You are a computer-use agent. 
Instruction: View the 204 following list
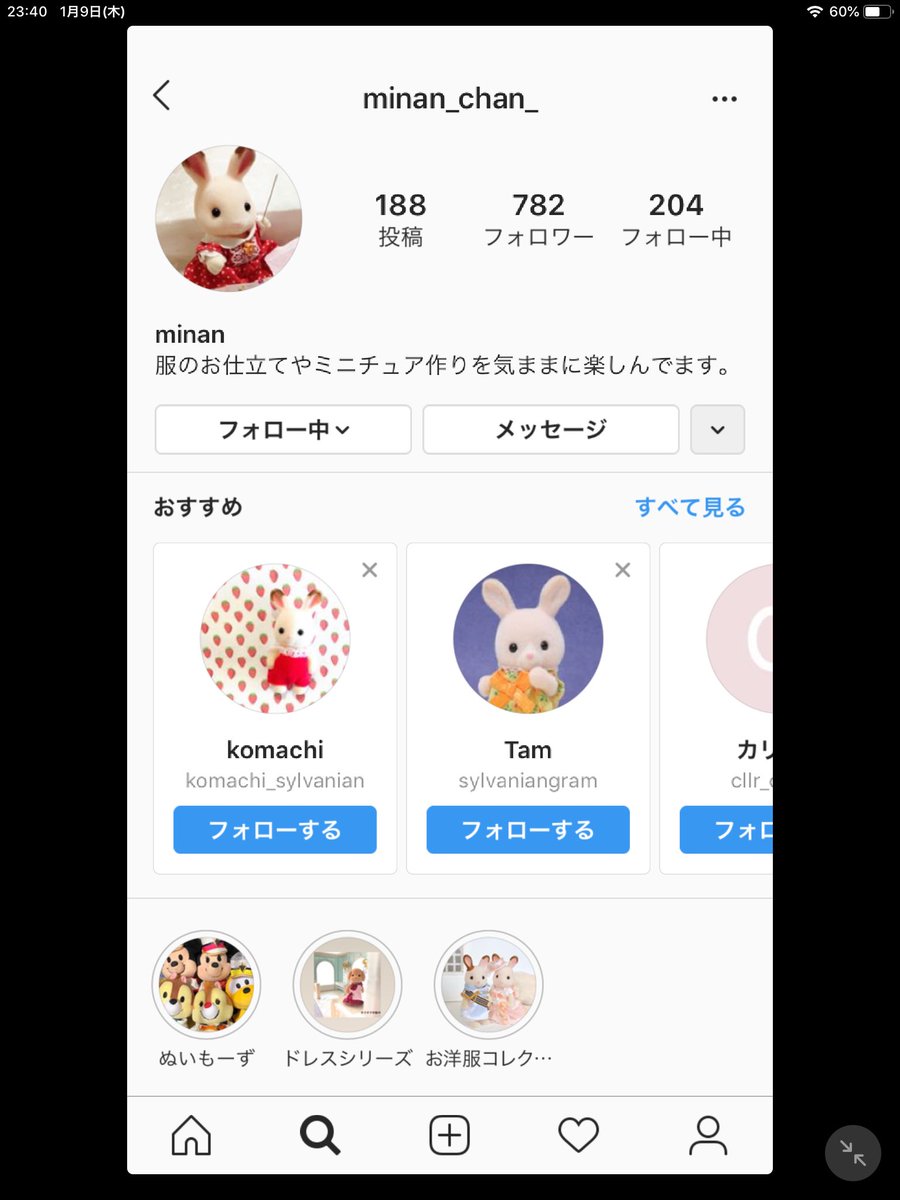(x=676, y=219)
